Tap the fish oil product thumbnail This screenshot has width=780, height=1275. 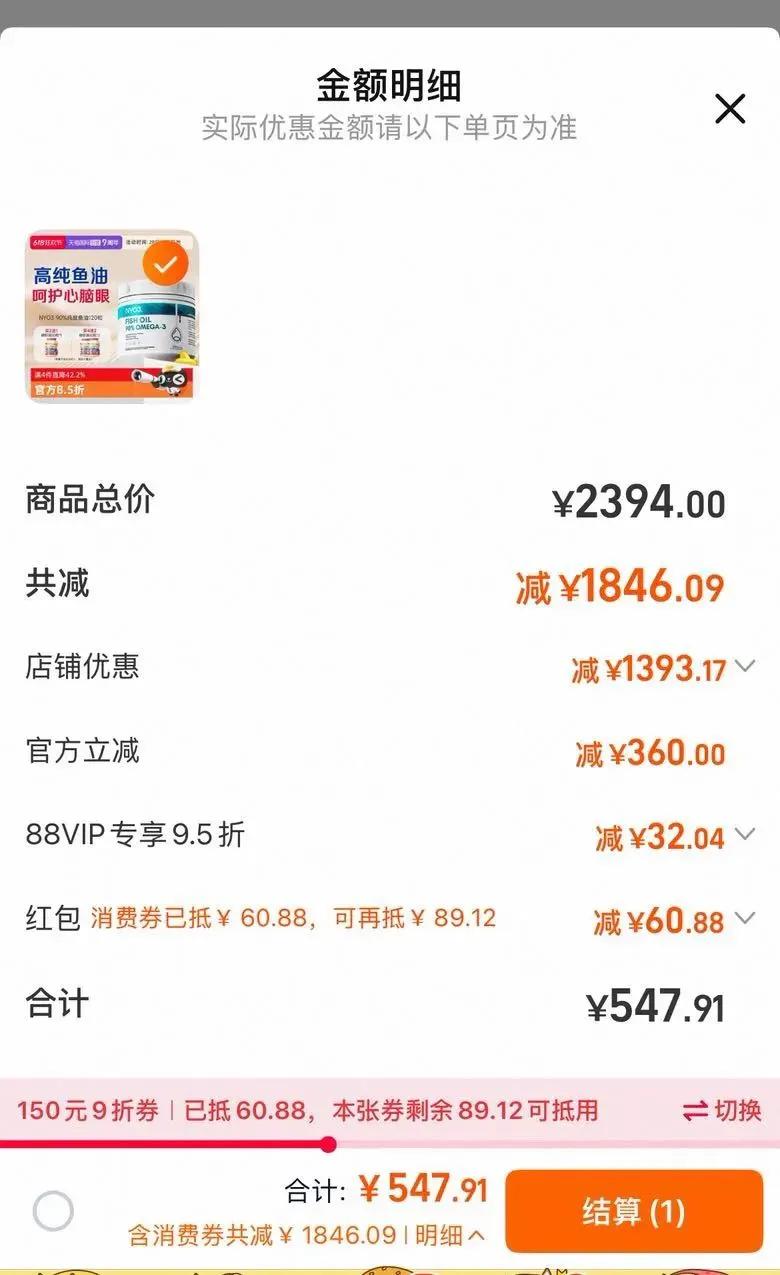[x=111, y=316]
